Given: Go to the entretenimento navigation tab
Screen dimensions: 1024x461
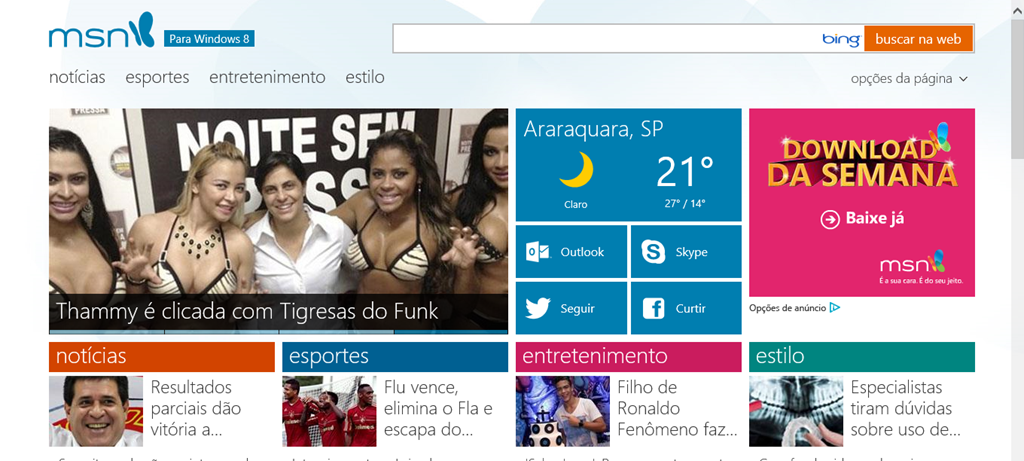Looking at the screenshot, I should [x=267, y=77].
